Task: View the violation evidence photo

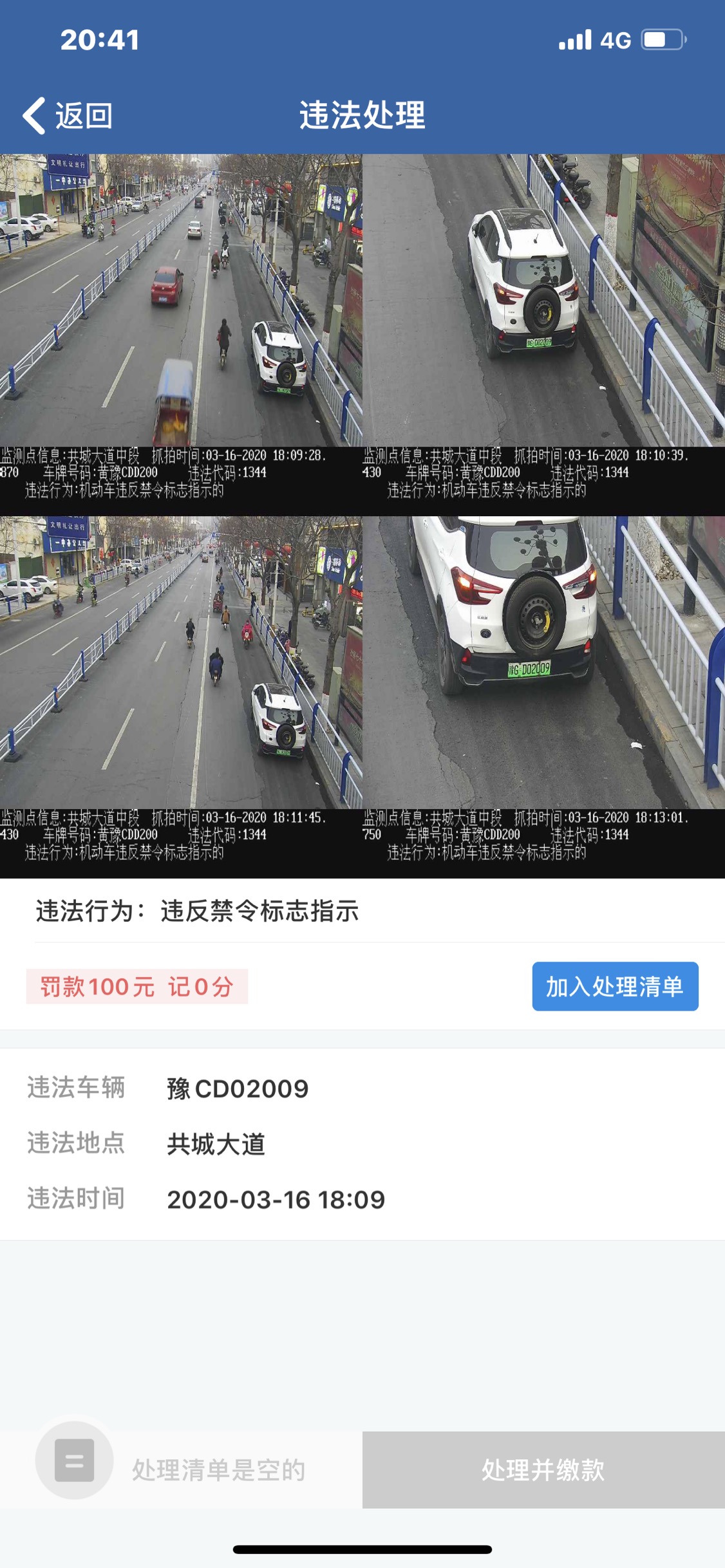Action: pos(362,515)
